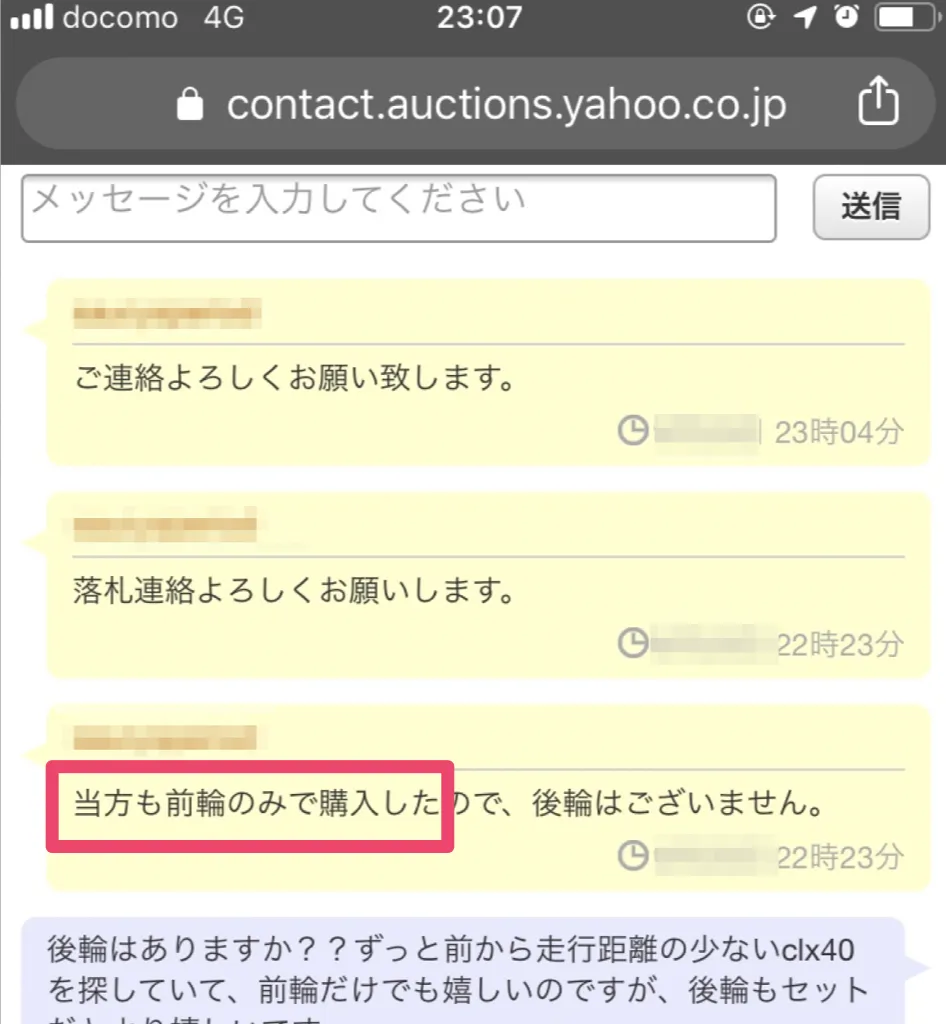The height and width of the screenshot is (1024, 946).
Task: Tap the location arrow icon in the status bar
Action: click(x=806, y=16)
